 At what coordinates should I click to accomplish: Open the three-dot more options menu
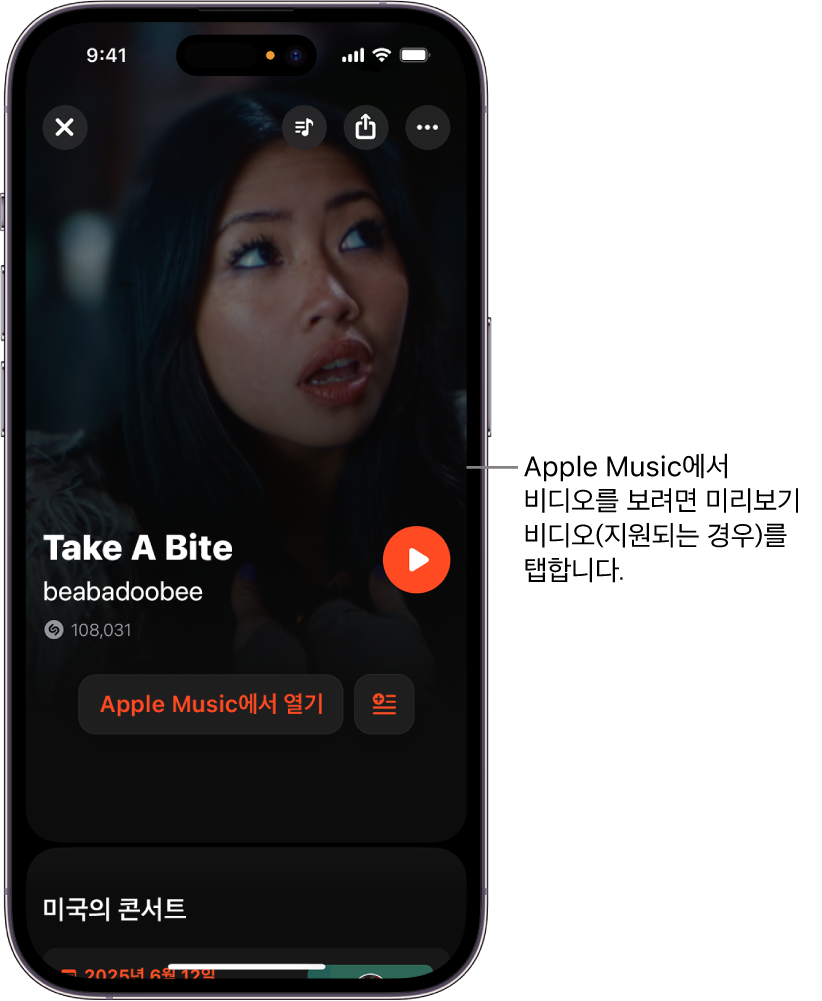(428, 128)
